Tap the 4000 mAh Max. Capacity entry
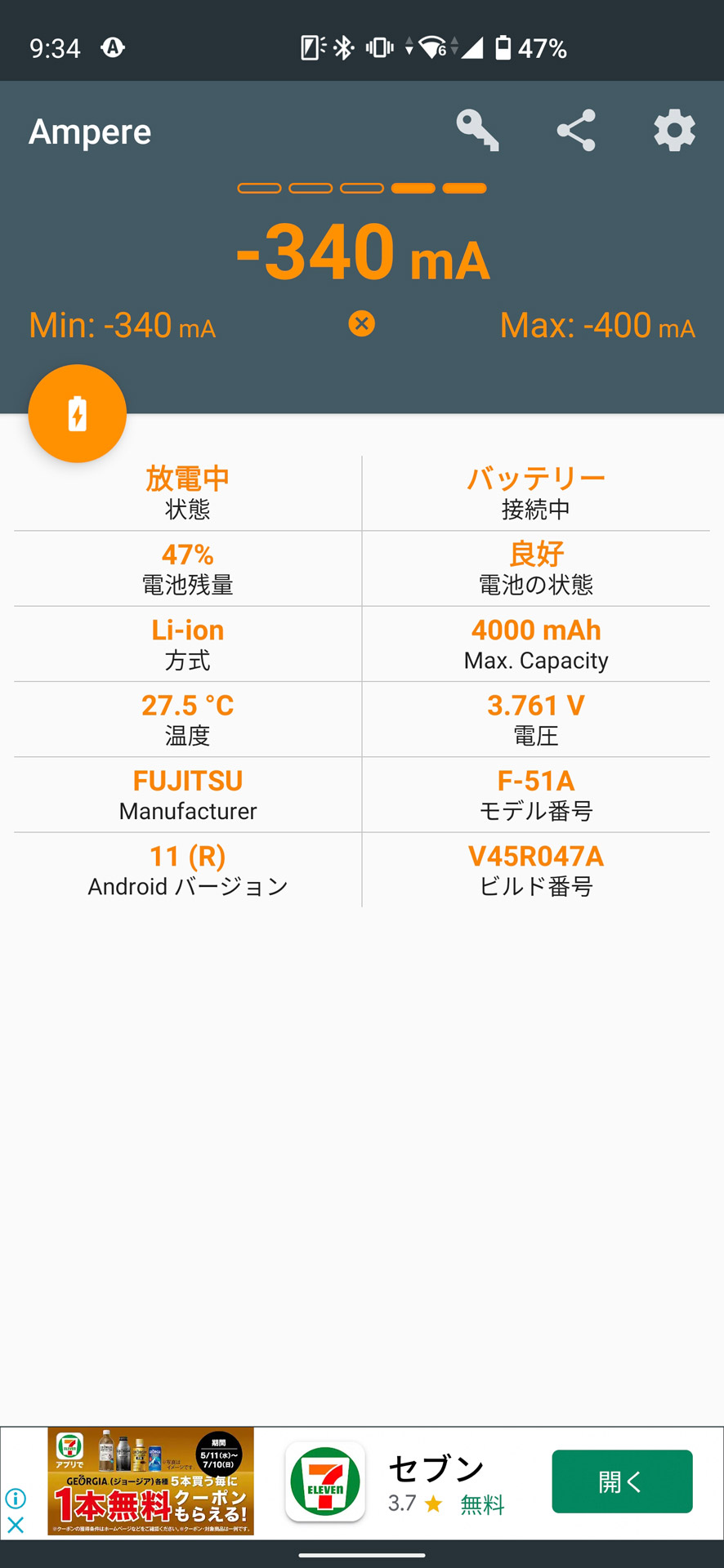This screenshot has width=724, height=1568. 536,643
